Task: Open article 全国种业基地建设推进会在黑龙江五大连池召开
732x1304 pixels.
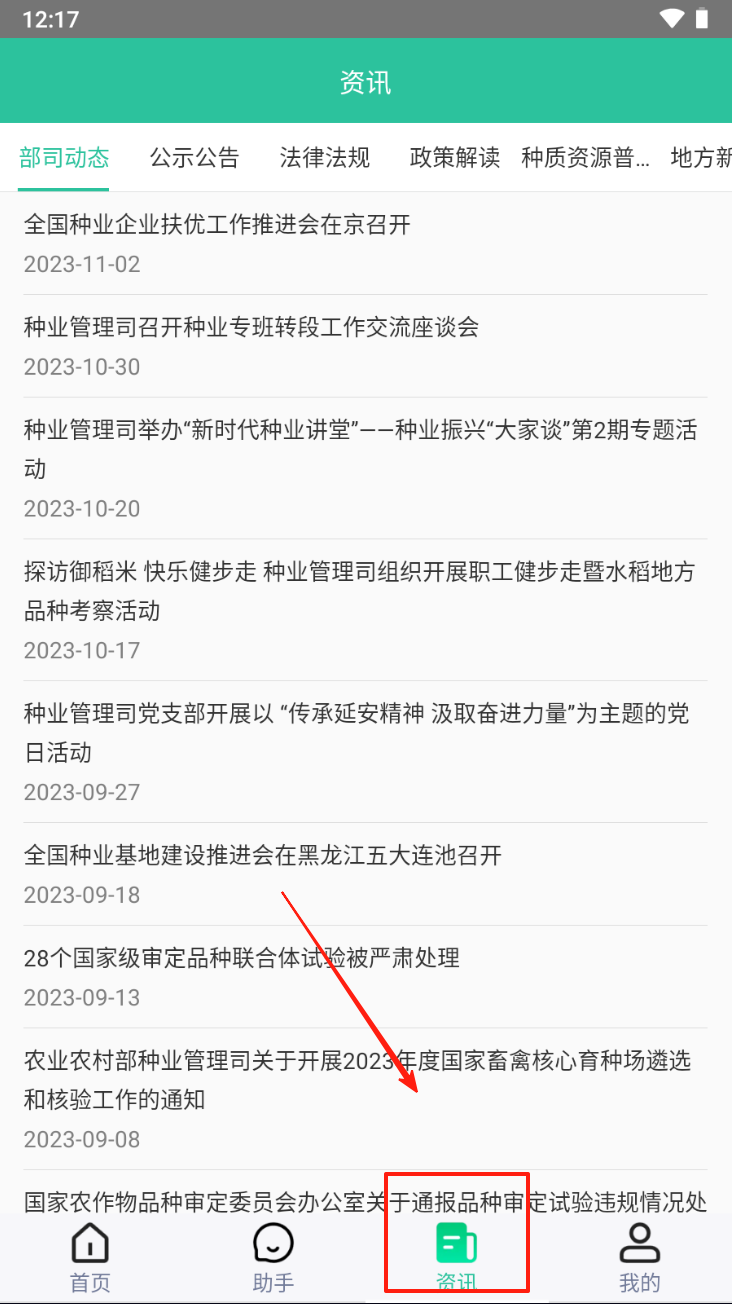Action: coord(366,874)
